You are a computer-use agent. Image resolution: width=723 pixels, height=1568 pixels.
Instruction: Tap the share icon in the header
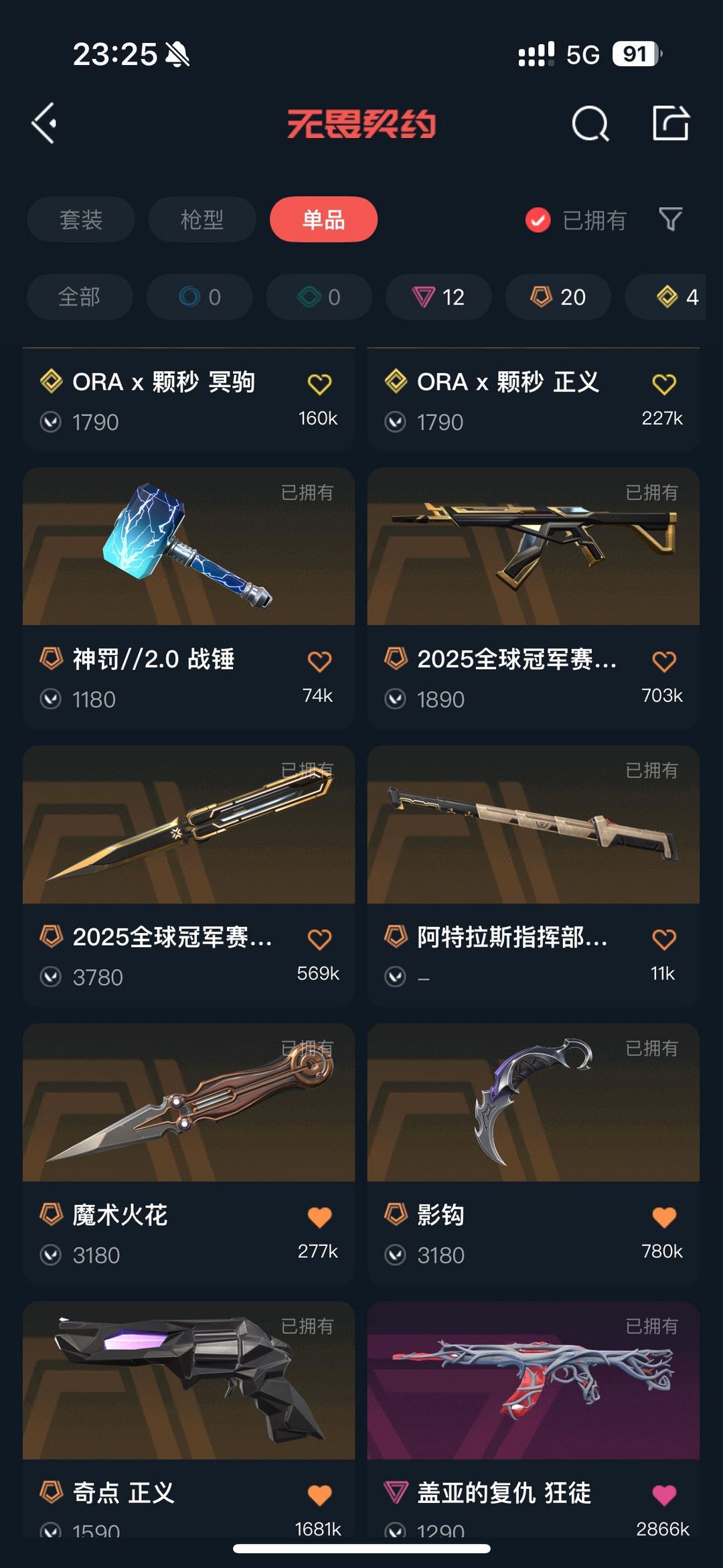pyautogui.click(x=671, y=123)
